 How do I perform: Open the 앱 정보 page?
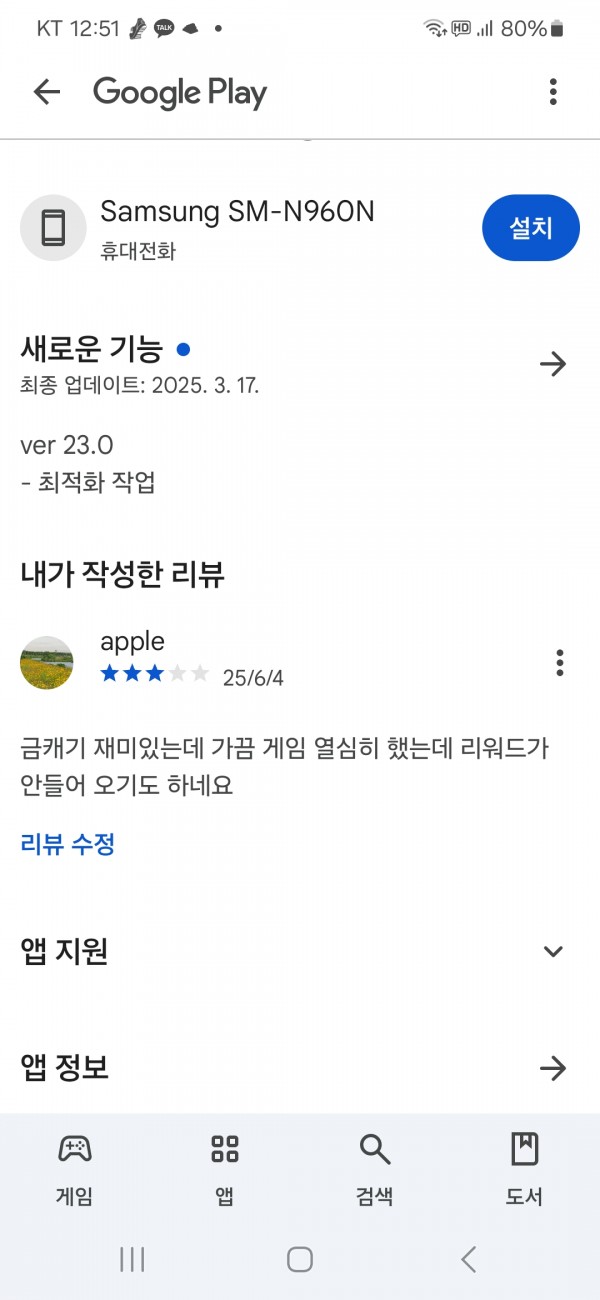coord(552,1068)
